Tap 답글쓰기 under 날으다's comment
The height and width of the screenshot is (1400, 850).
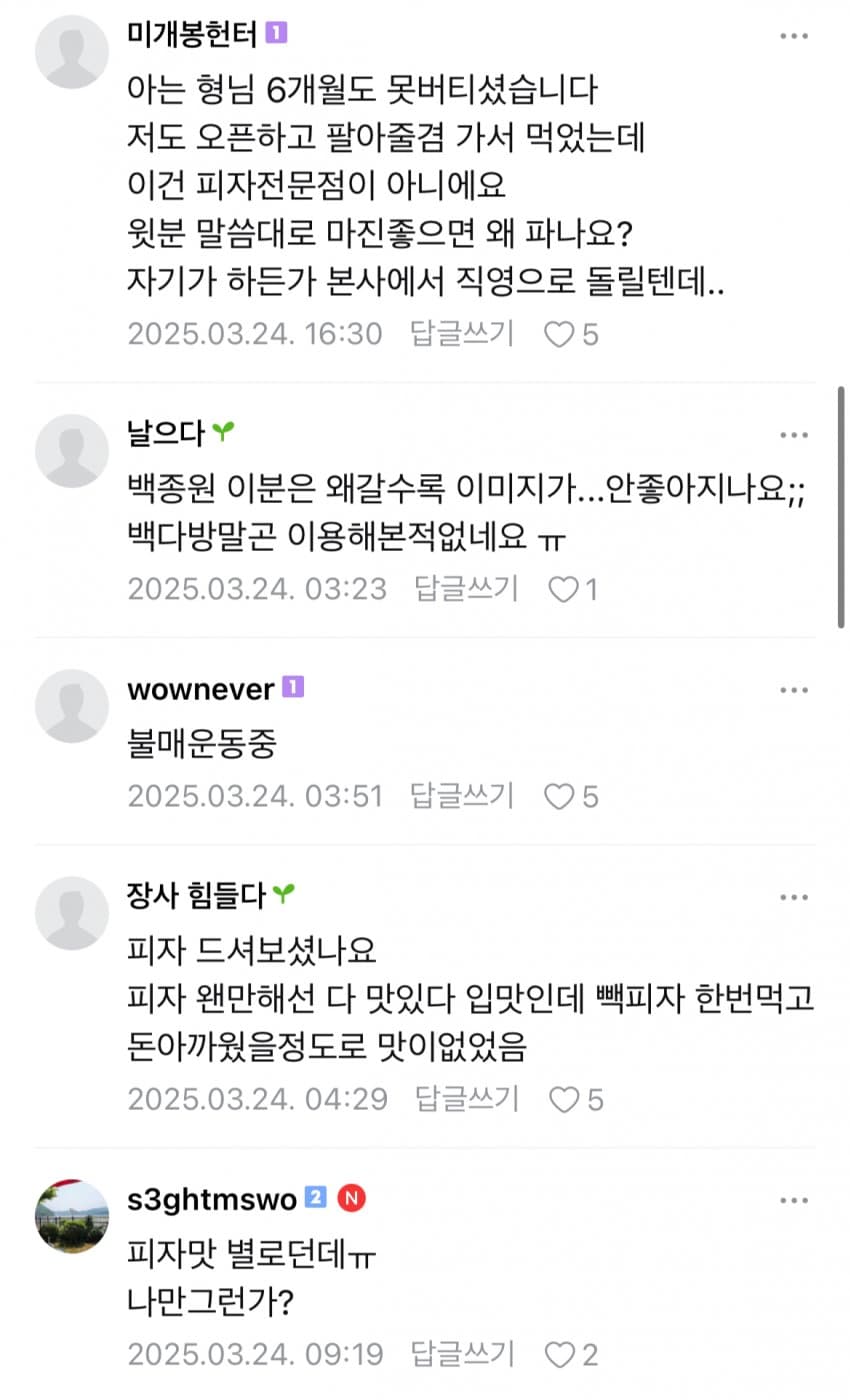click(x=466, y=589)
